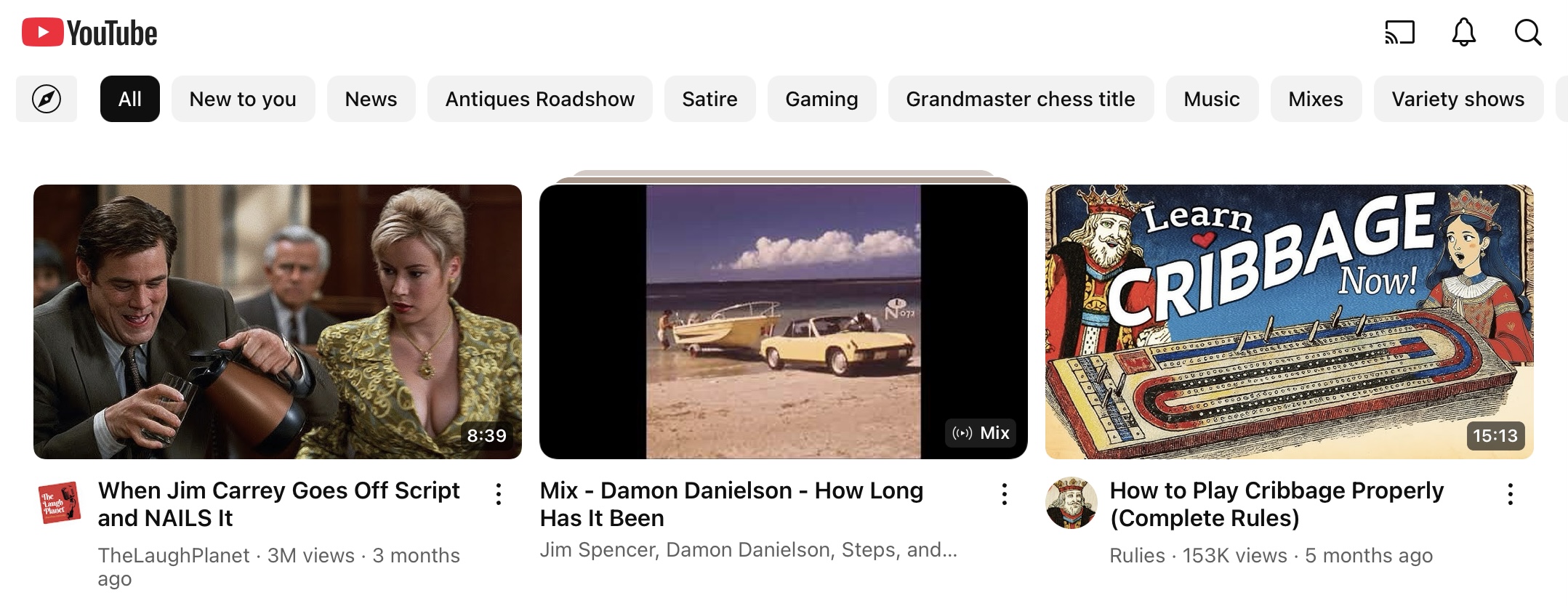
Task: Play the Learn Cribbage Now video
Action: tap(1289, 321)
